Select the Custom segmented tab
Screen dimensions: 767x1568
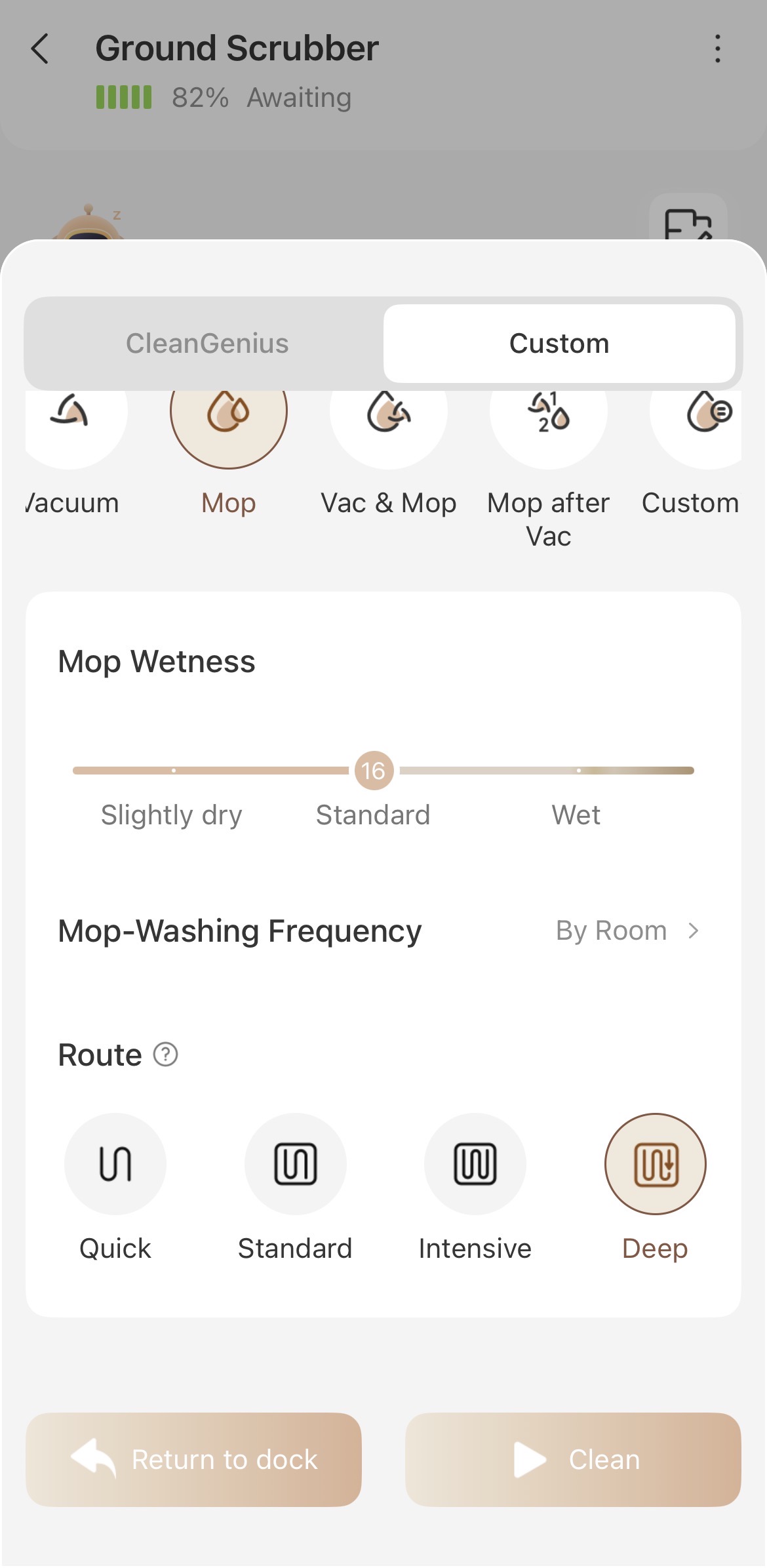[x=559, y=344]
